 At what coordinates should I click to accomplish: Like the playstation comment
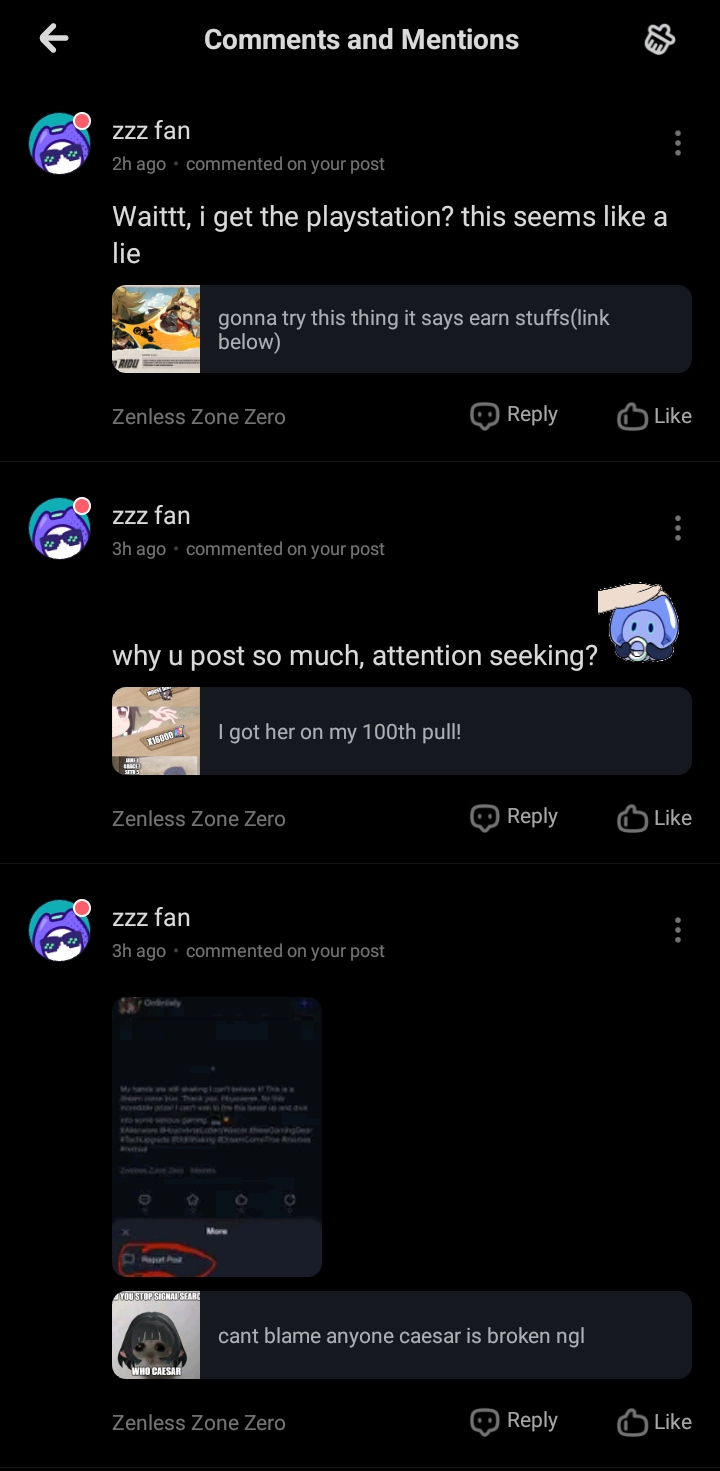tap(654, 415)
